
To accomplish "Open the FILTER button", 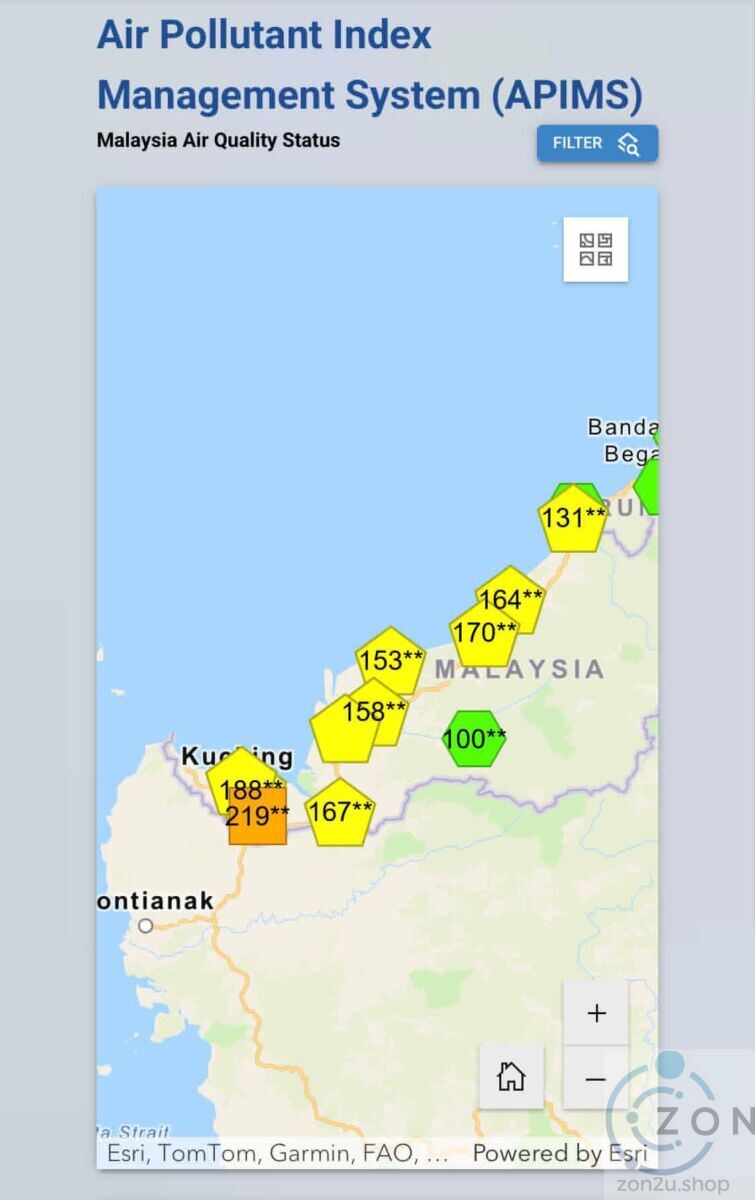I will click(597, 143).
